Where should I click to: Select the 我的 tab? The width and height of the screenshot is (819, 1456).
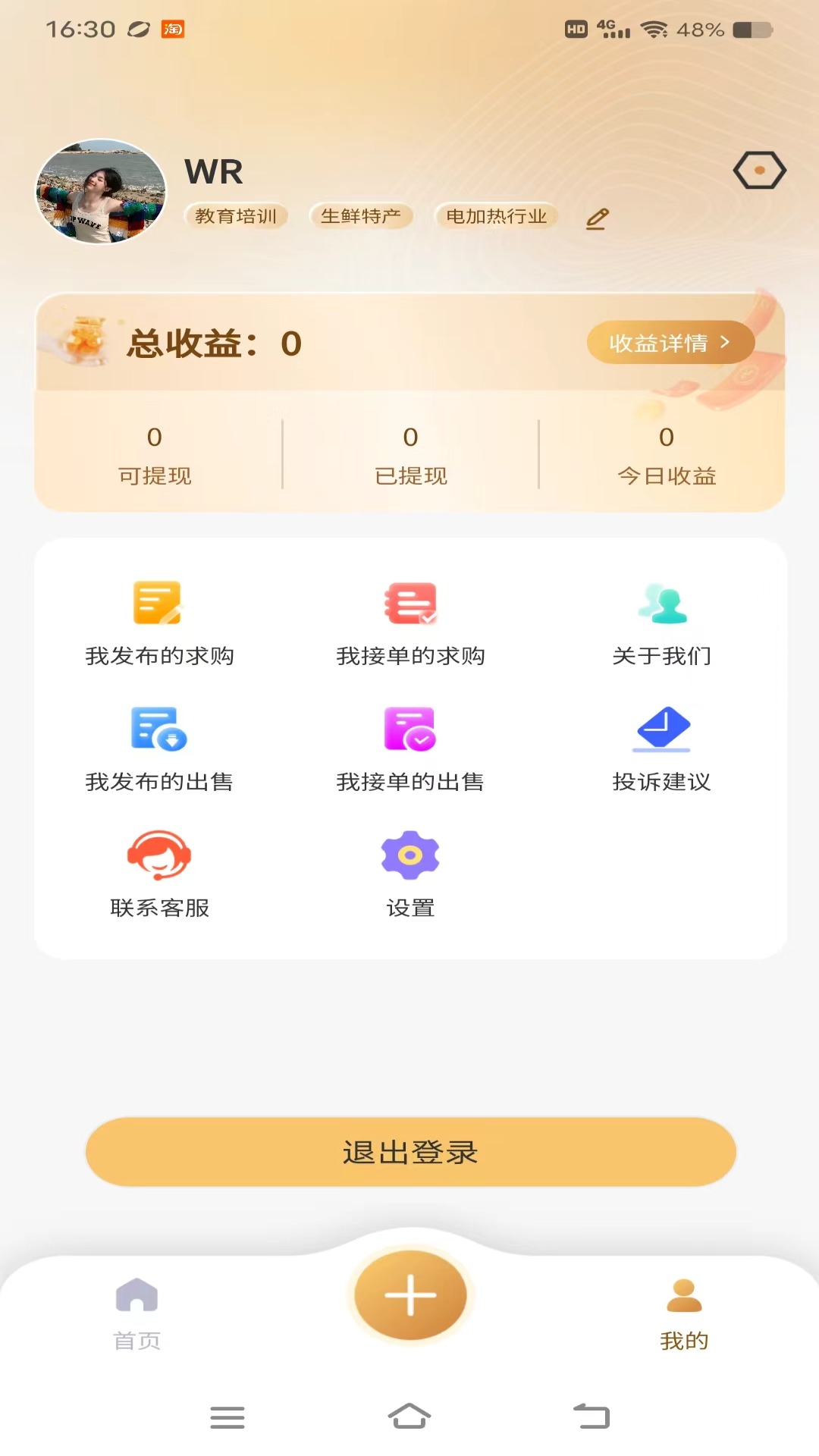pyautogui.click(x=684, y=1313)
